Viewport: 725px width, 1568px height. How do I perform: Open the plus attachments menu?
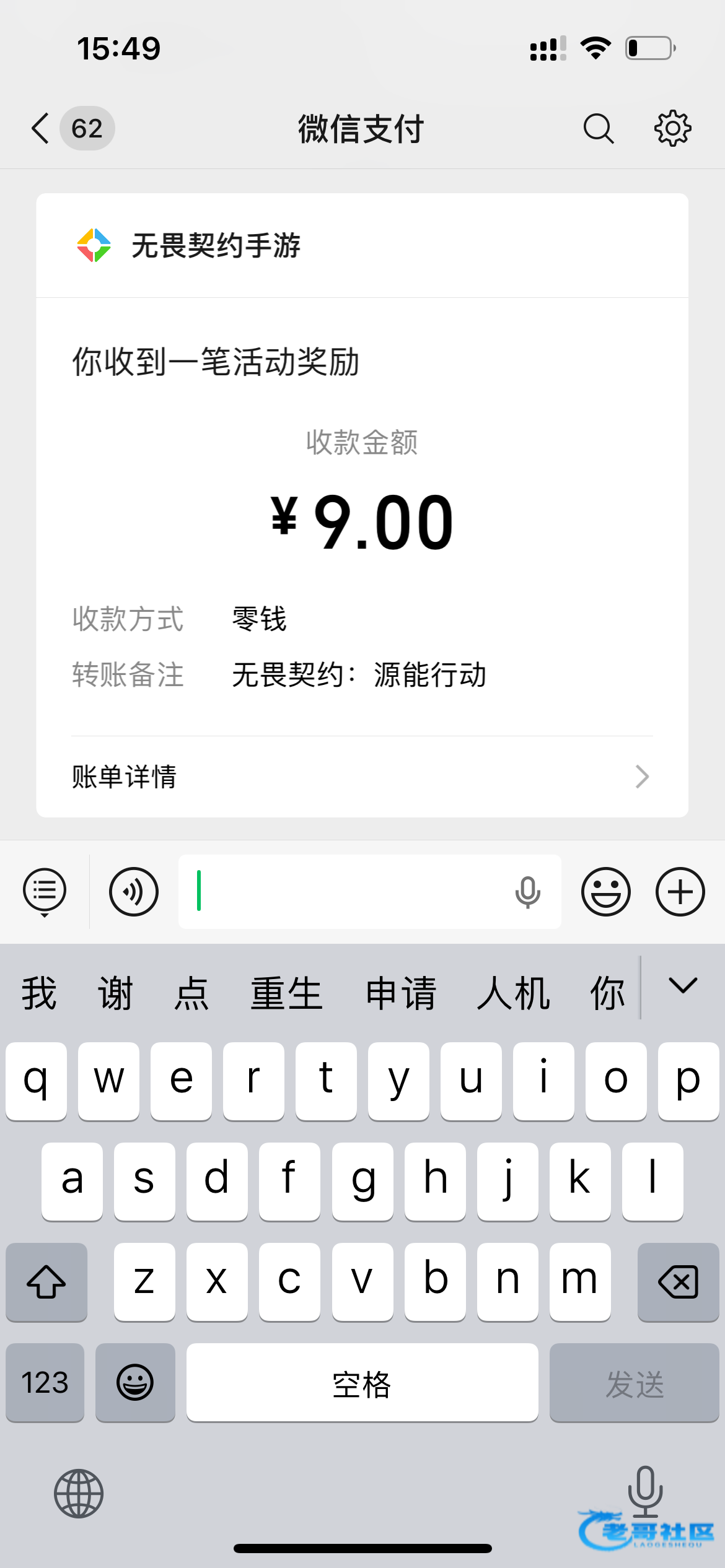pyautogui.click(x=680, y=892)
